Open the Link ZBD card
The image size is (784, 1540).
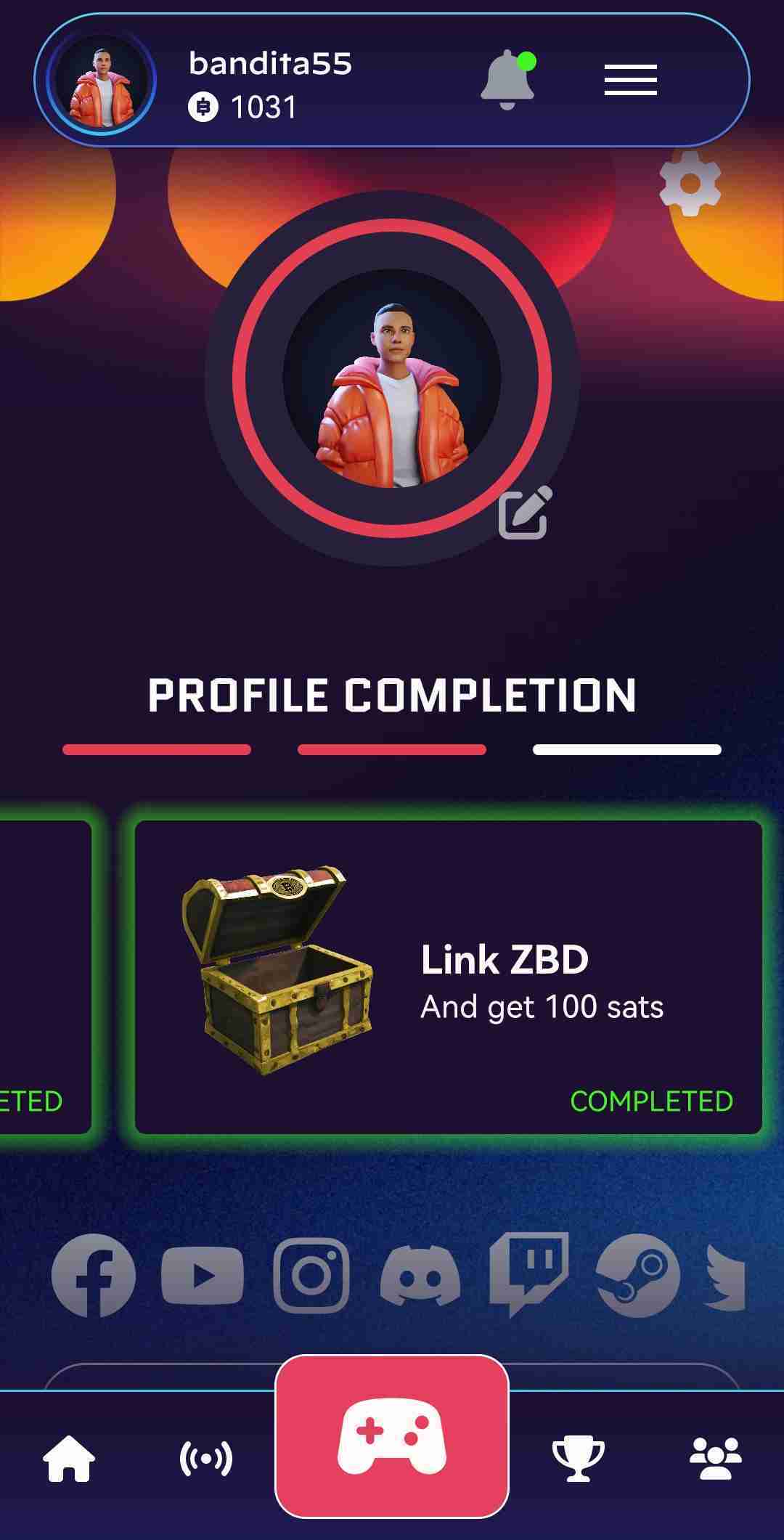448,977
